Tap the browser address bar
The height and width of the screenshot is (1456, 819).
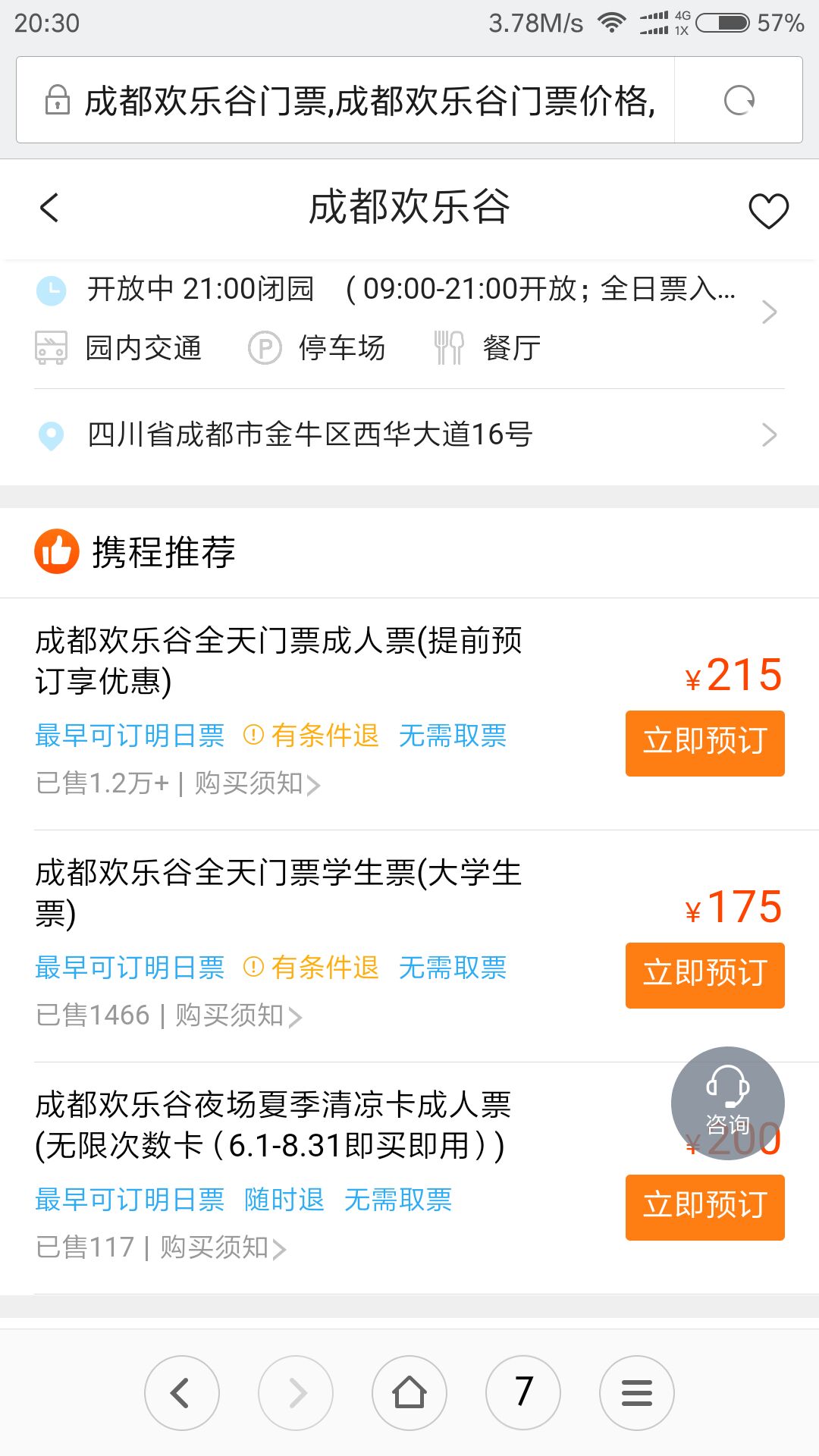[x=345, y=100]
